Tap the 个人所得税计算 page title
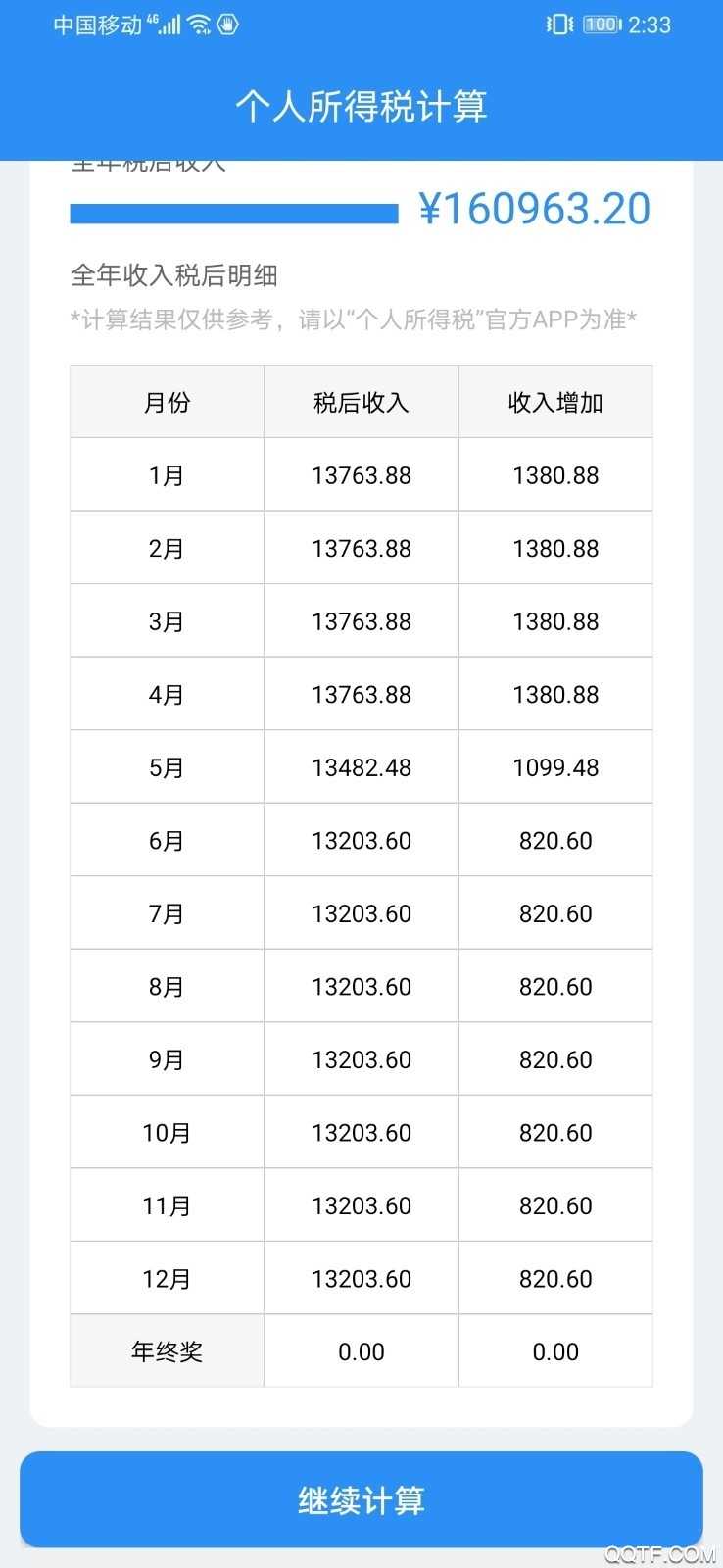 [361, 105]
